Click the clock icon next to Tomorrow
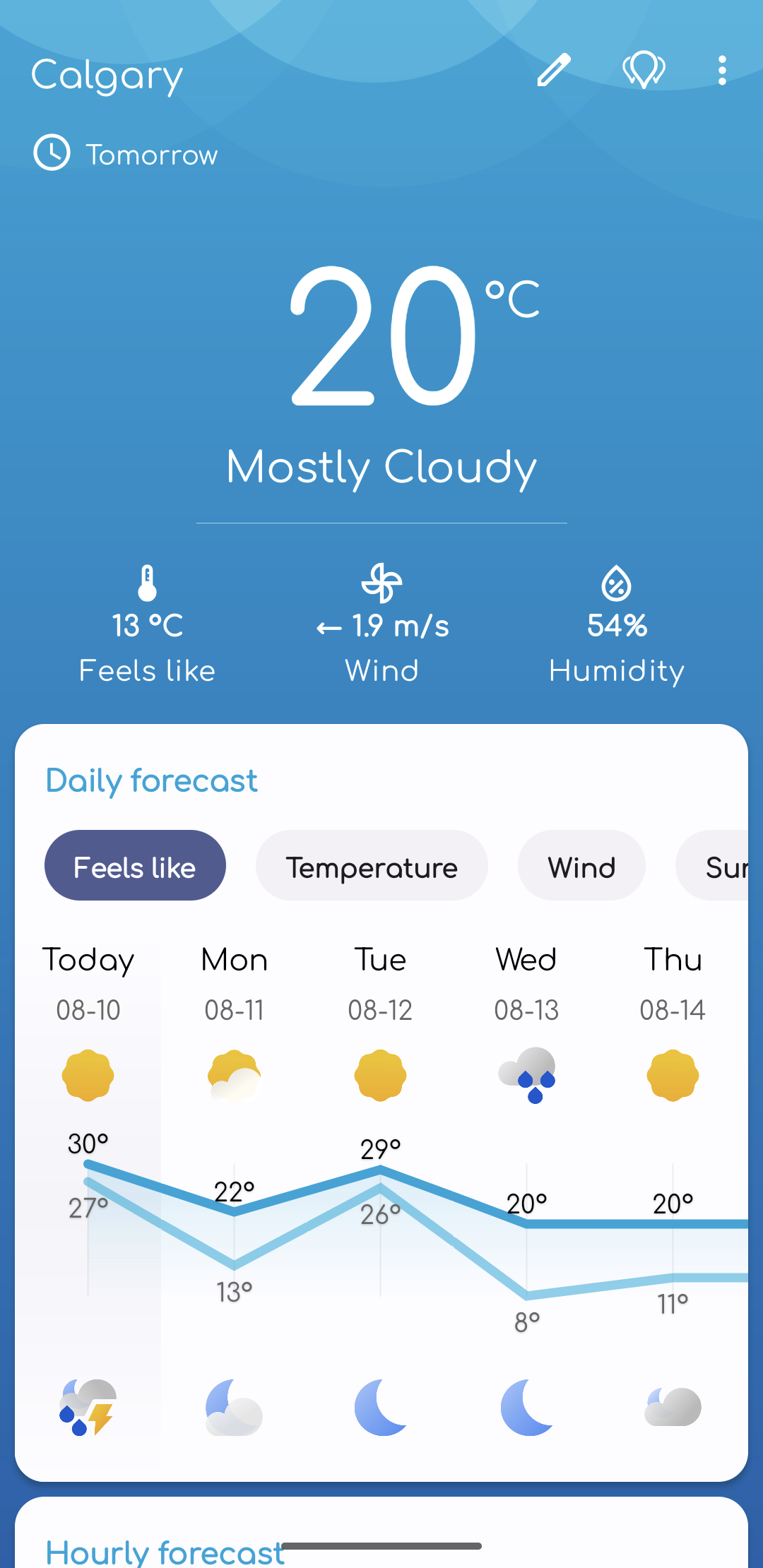 [50, 153]
